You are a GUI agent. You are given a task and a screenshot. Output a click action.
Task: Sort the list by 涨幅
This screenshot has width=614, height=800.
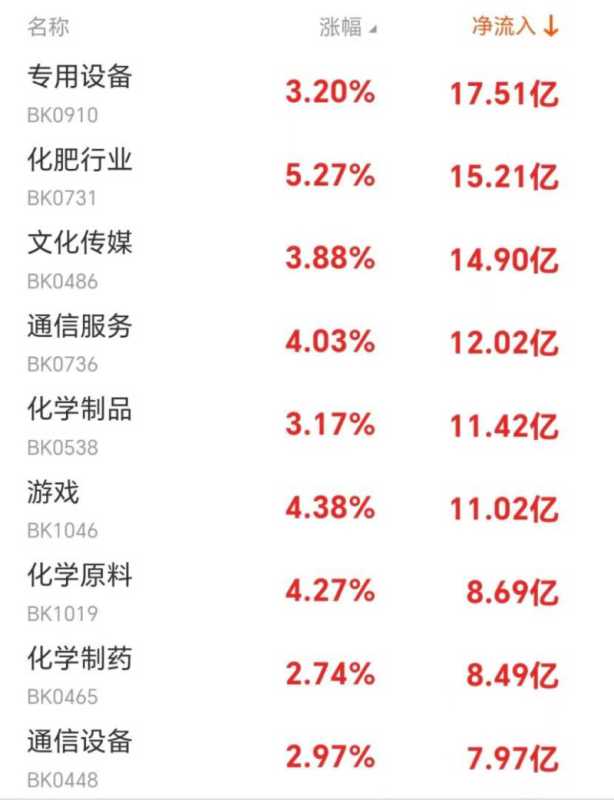[x=347, y=28]
